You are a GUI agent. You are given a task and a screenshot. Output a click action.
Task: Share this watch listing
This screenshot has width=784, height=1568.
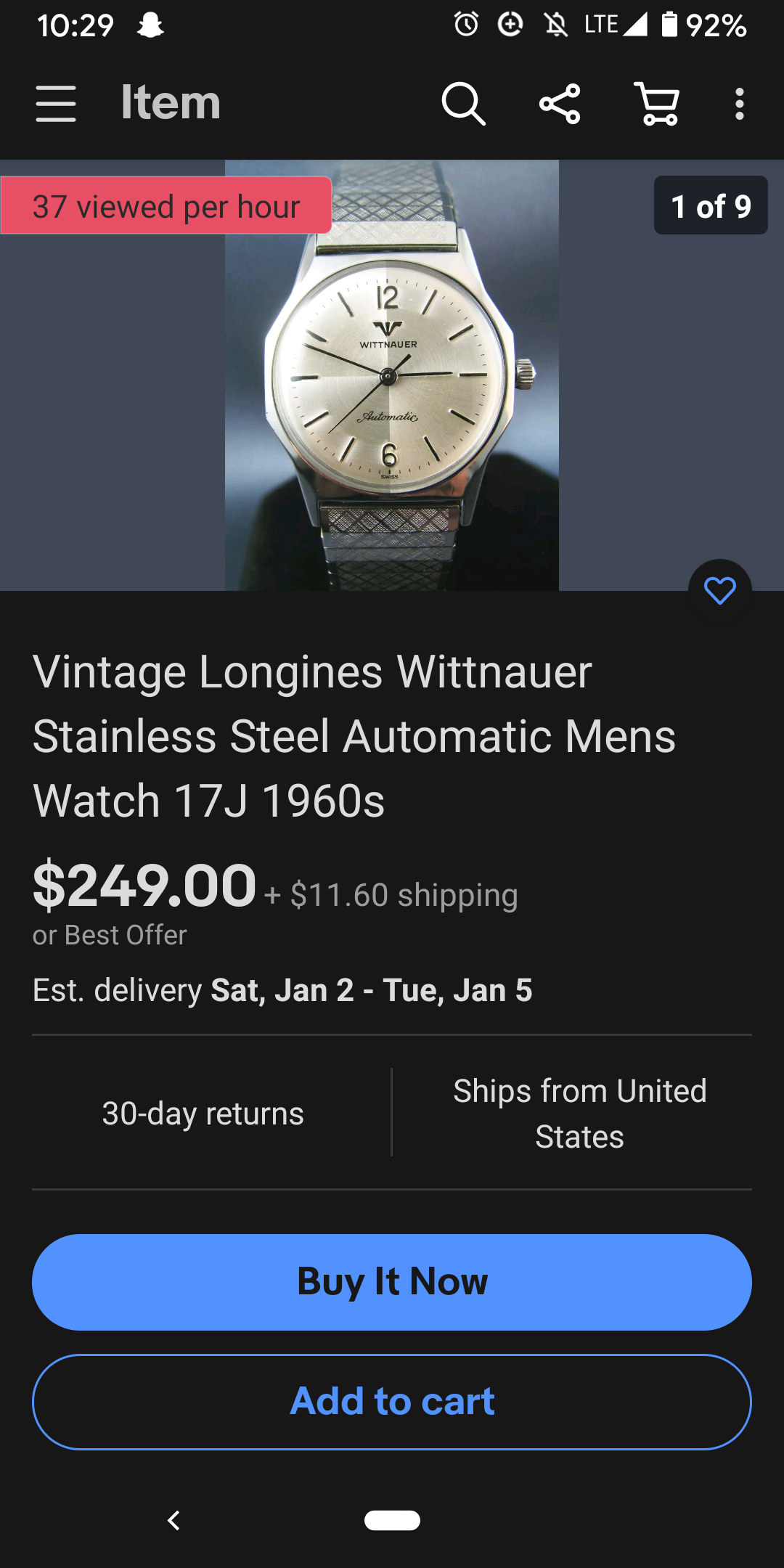[x=560, y=104]
